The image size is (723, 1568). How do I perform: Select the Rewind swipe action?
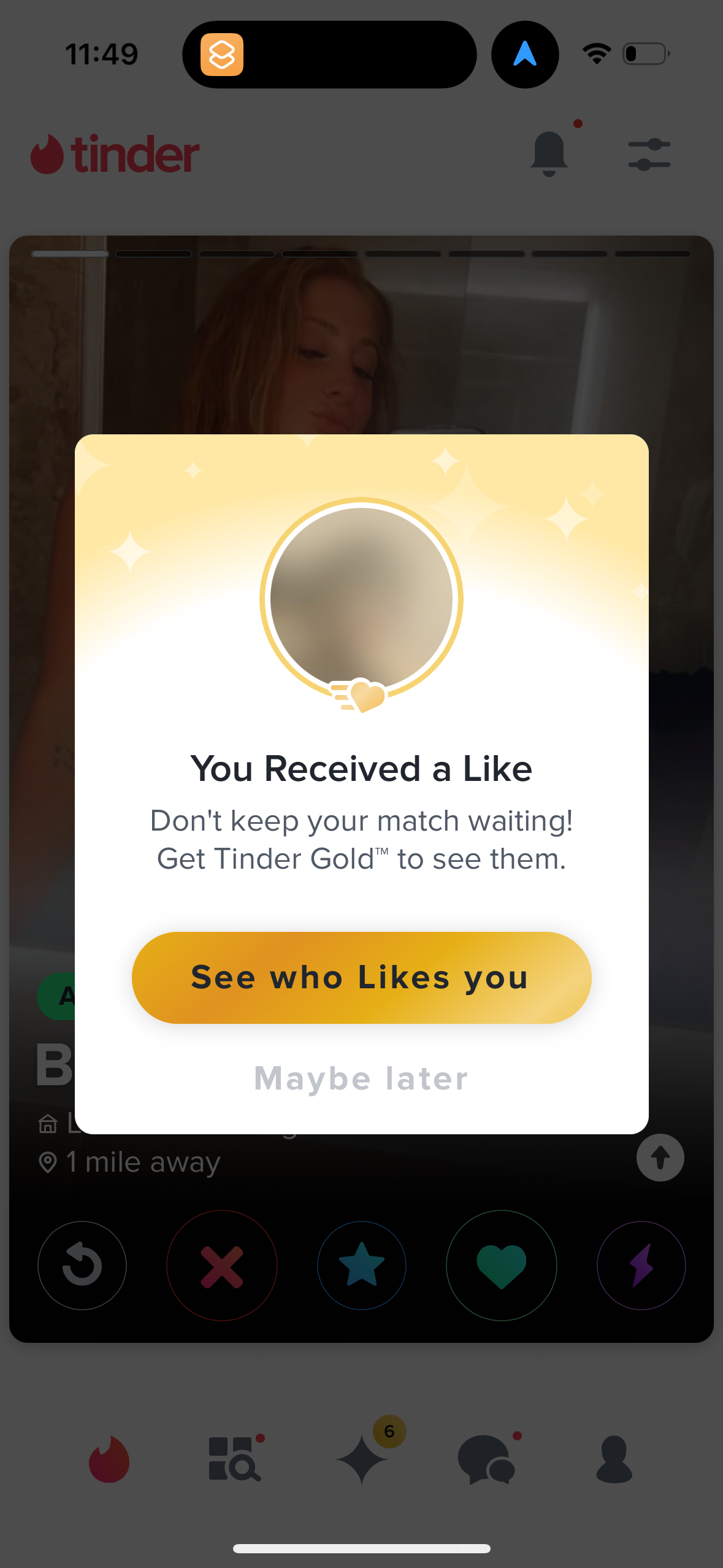coord(82,1266)
